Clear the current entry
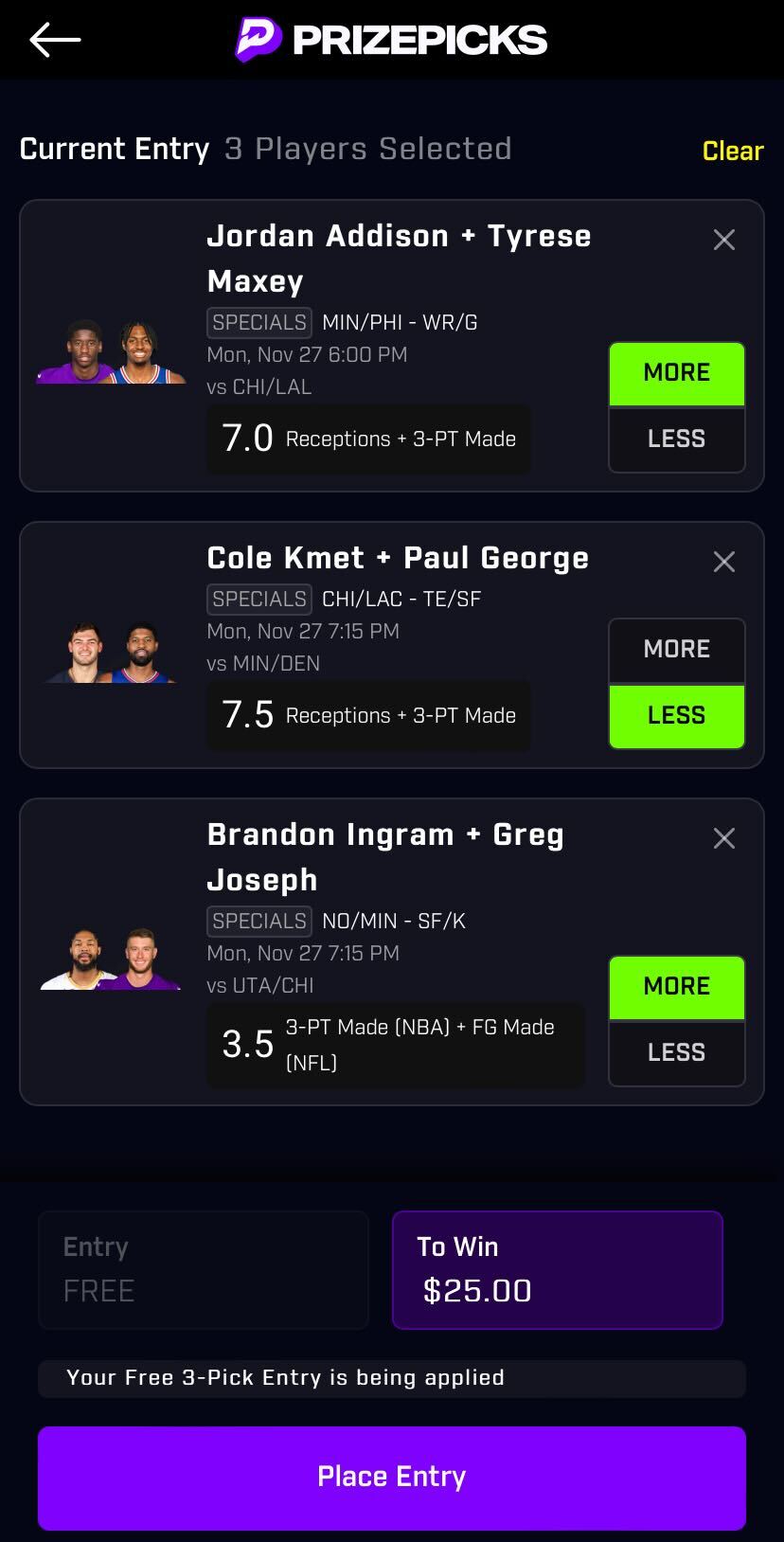 (x=732, y=151)
